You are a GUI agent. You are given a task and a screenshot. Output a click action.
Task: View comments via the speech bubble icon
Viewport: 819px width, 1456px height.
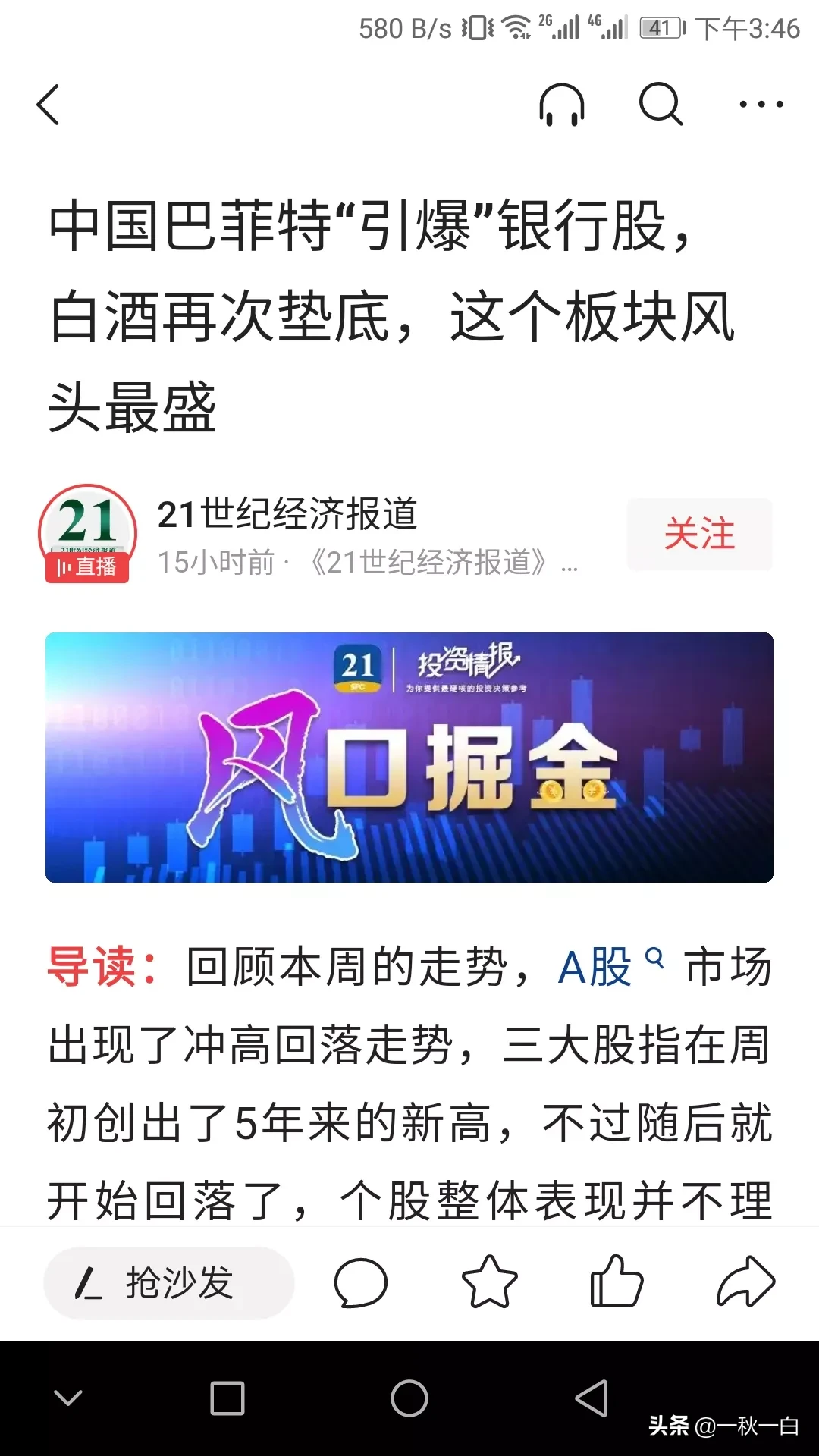coord(360,1283)
